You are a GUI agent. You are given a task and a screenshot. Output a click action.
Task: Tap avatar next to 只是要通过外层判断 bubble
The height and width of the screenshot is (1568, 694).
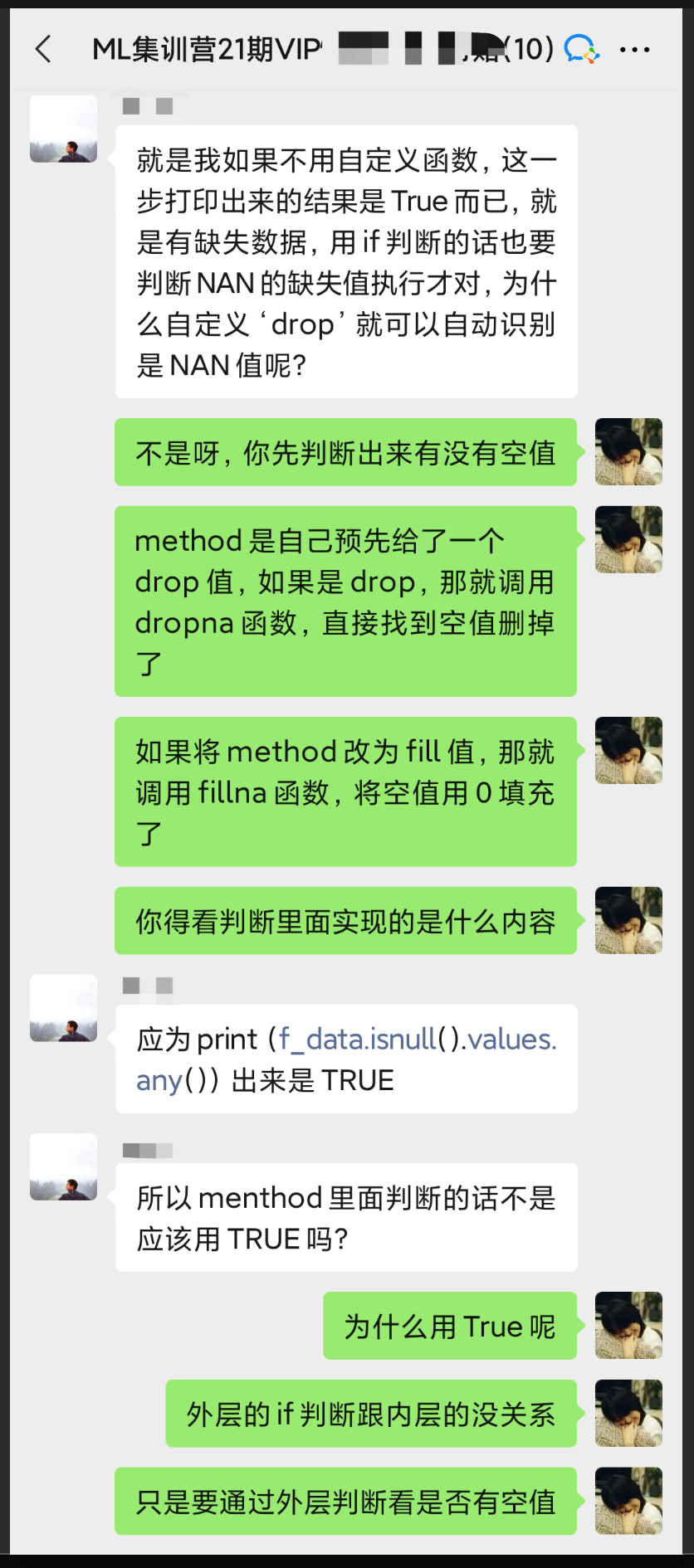pyautogui.click(x=628, y=1502)
